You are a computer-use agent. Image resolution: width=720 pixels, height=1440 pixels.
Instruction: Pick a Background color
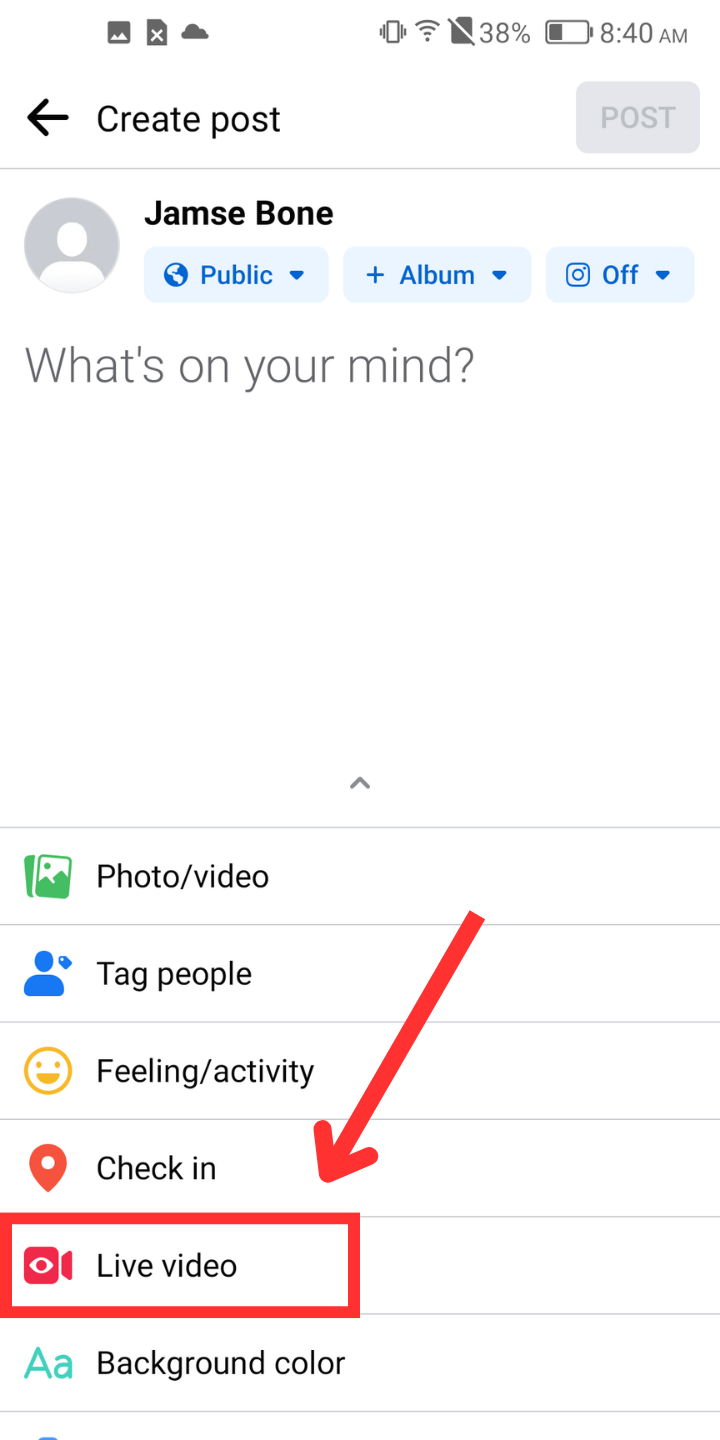(x=220, y=1363)
